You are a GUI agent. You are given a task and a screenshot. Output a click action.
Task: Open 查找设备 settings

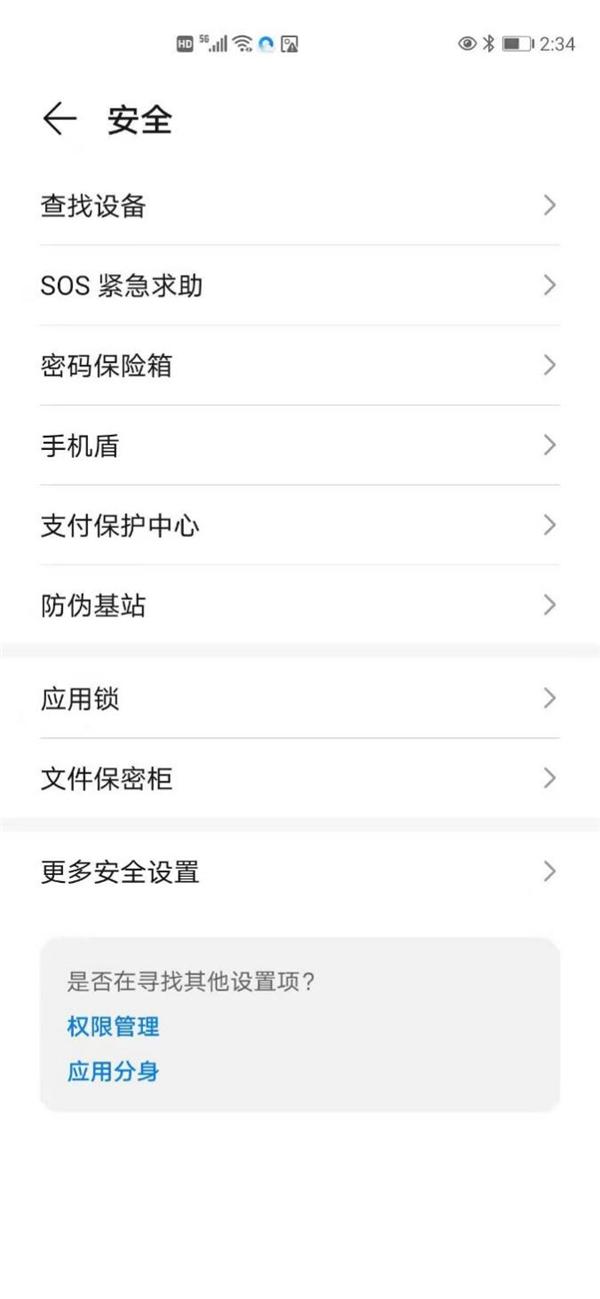point(300,206)
